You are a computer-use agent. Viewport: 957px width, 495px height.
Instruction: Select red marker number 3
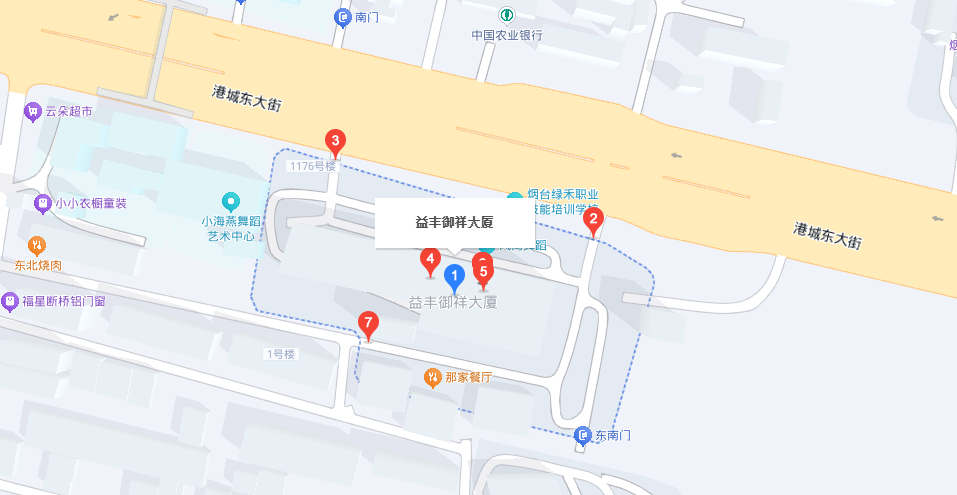click(x=337, y=142)
